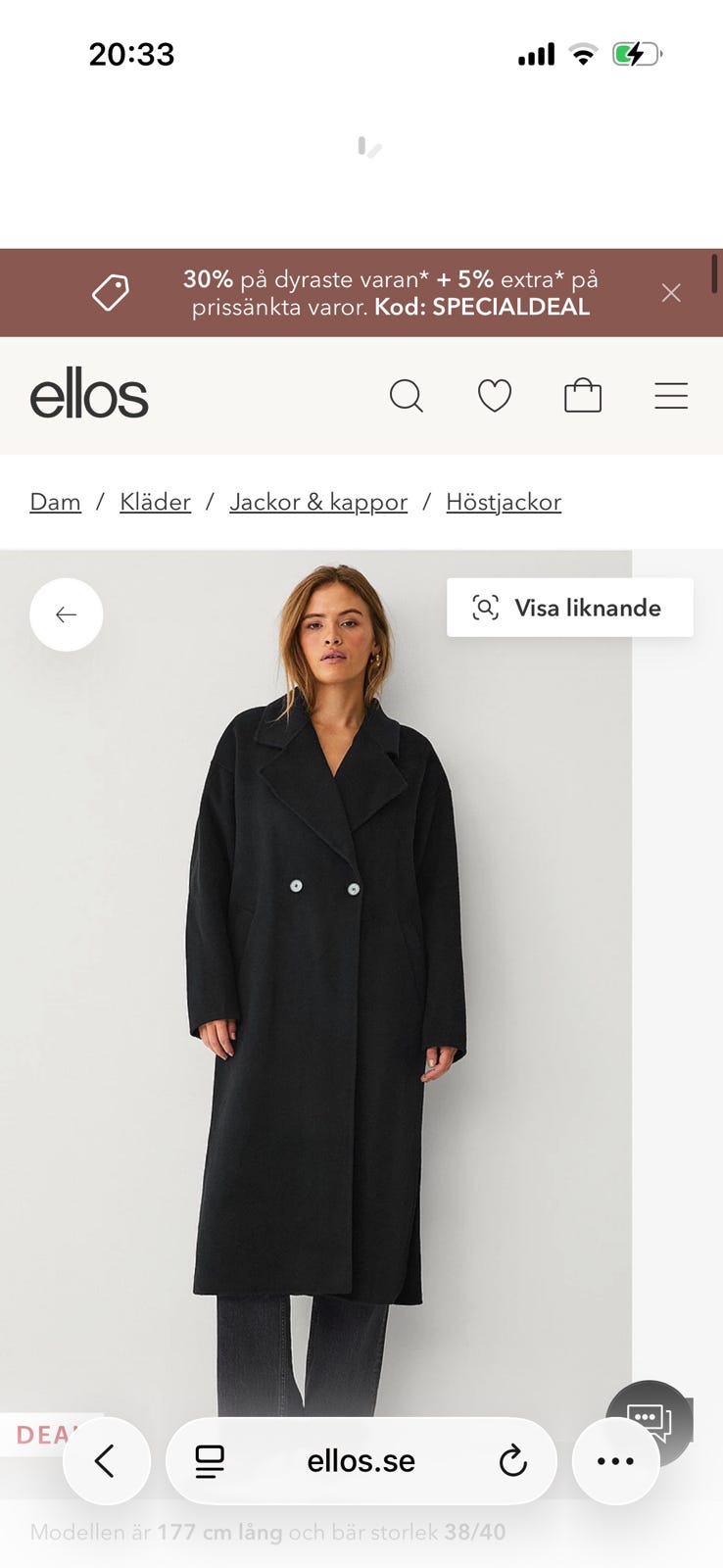Select Kläder in the breadcrumb trail

(154, 501)
